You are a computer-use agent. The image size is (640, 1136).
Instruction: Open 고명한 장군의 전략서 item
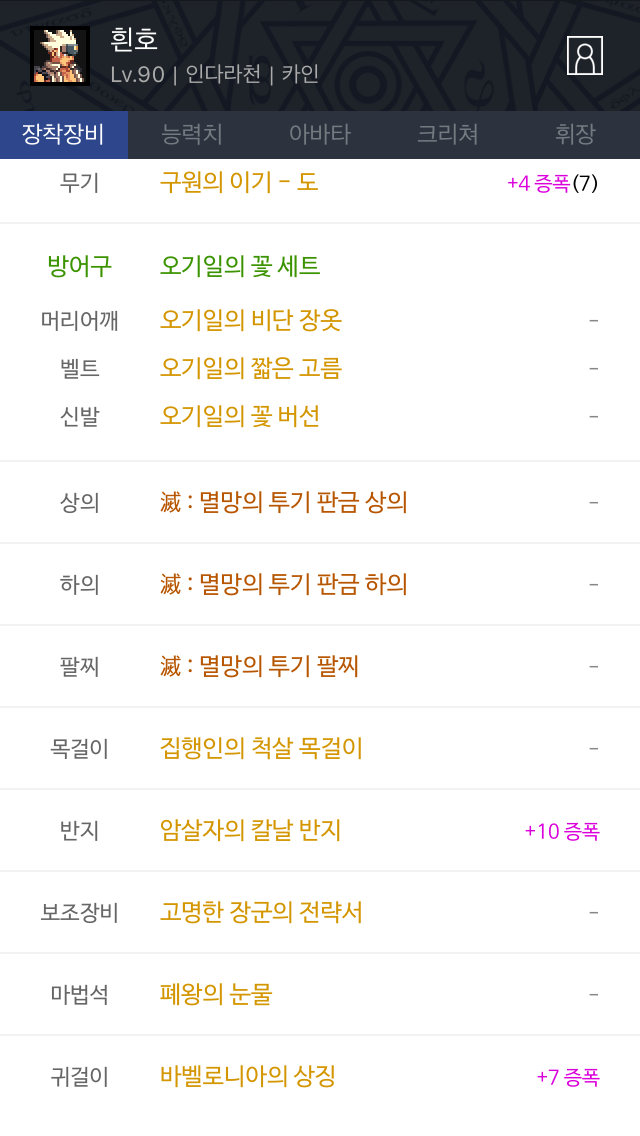click(x=261, y=912)
